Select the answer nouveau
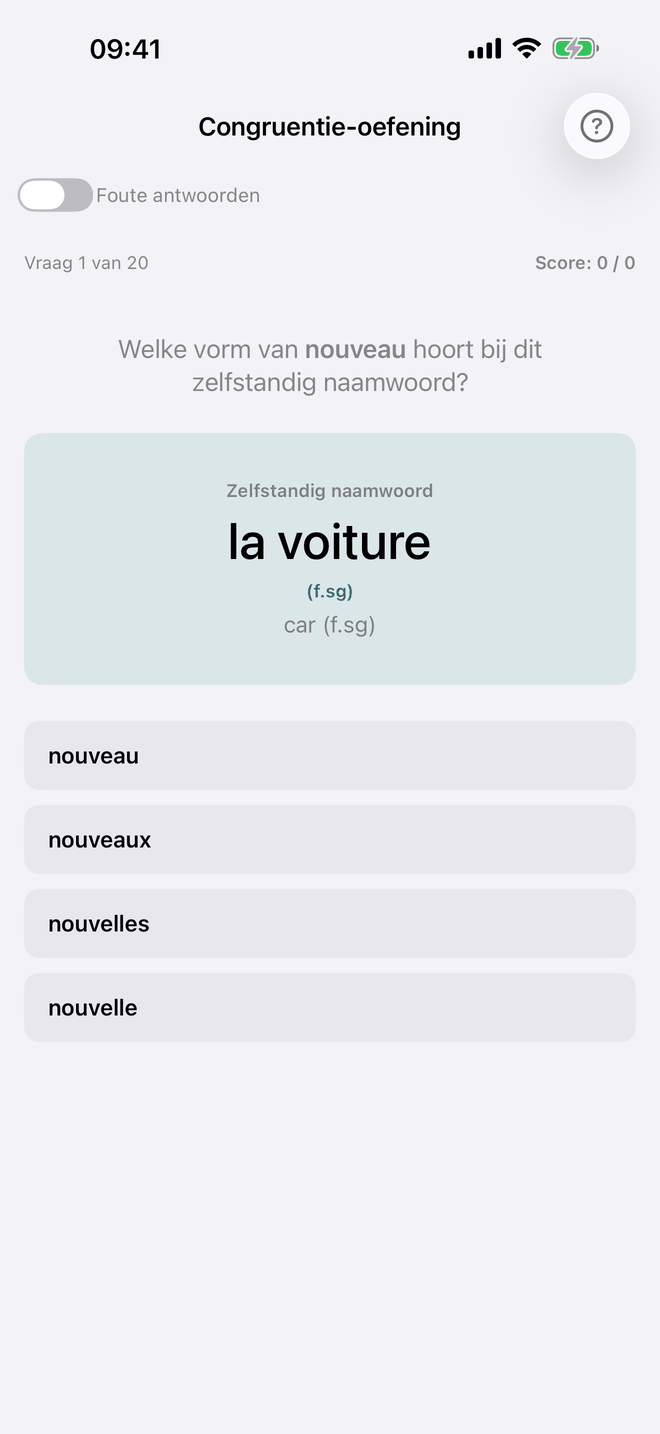The image size is (660, 1434). pyautogui.click(x=330, y=756)
